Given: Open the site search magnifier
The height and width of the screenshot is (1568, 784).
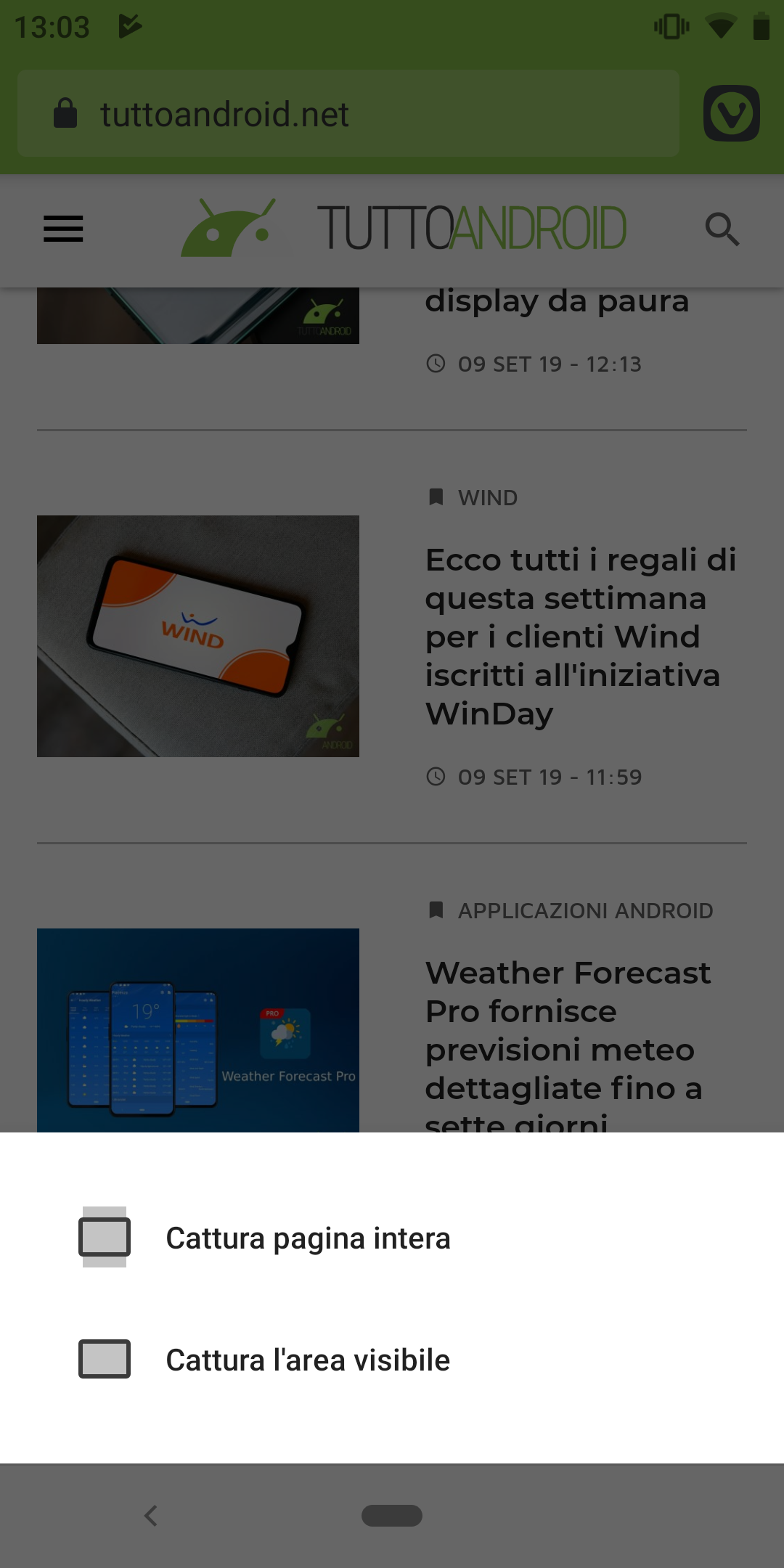Looking at the screenshot, I should 722,229.
